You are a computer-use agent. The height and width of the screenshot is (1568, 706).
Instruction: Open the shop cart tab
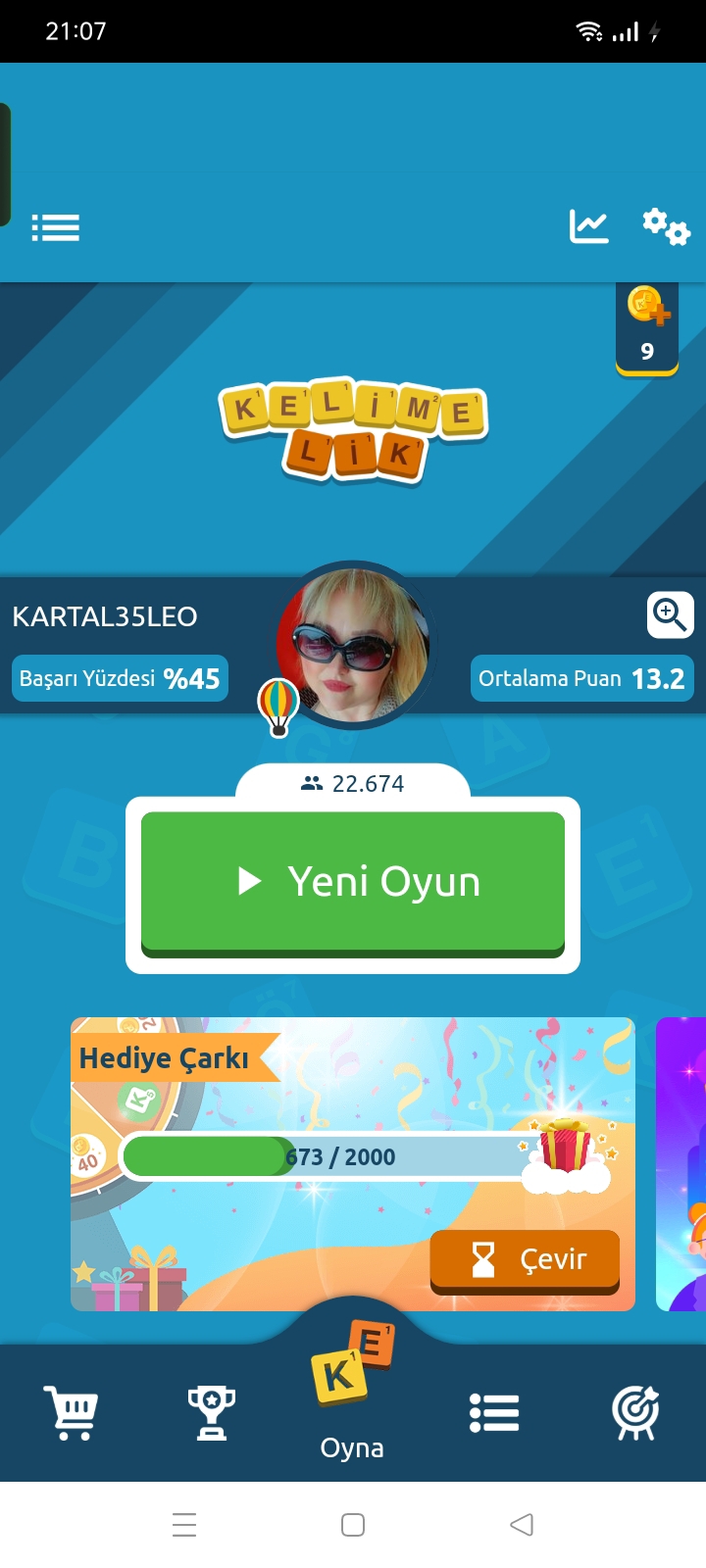[x=71, y=1412]
